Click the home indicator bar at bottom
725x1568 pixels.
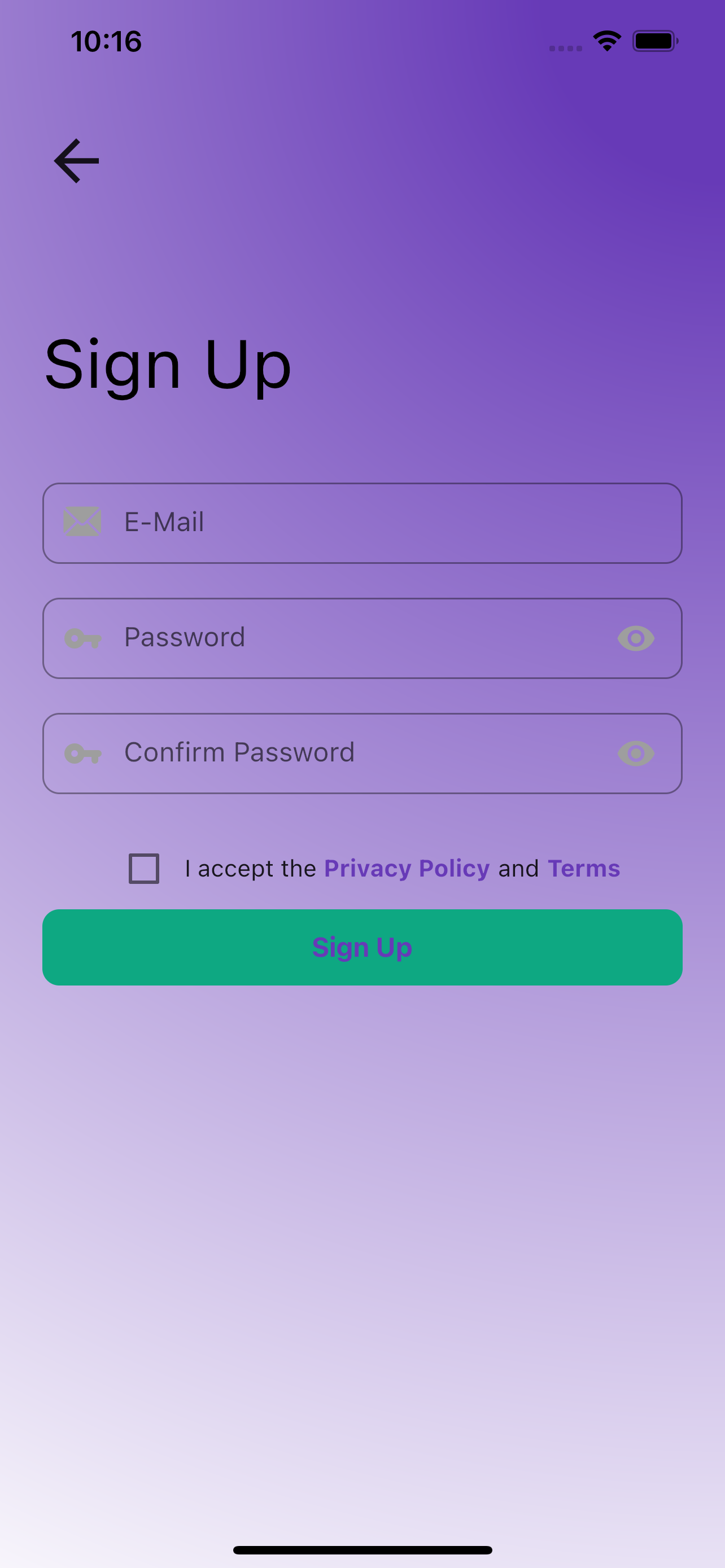[x=362, y=1549]
